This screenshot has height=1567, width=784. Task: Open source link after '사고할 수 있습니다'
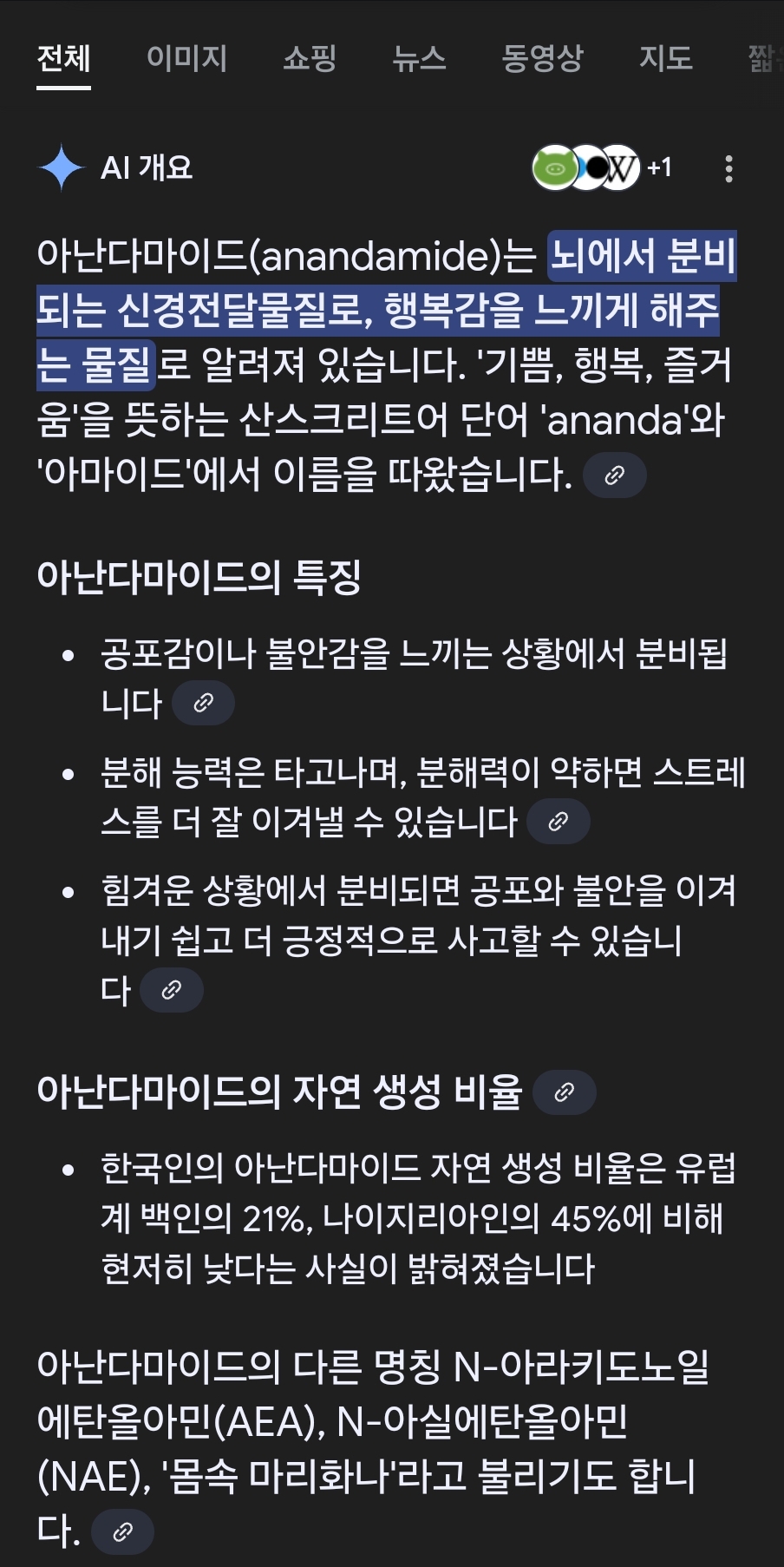(x=172, y=990)
